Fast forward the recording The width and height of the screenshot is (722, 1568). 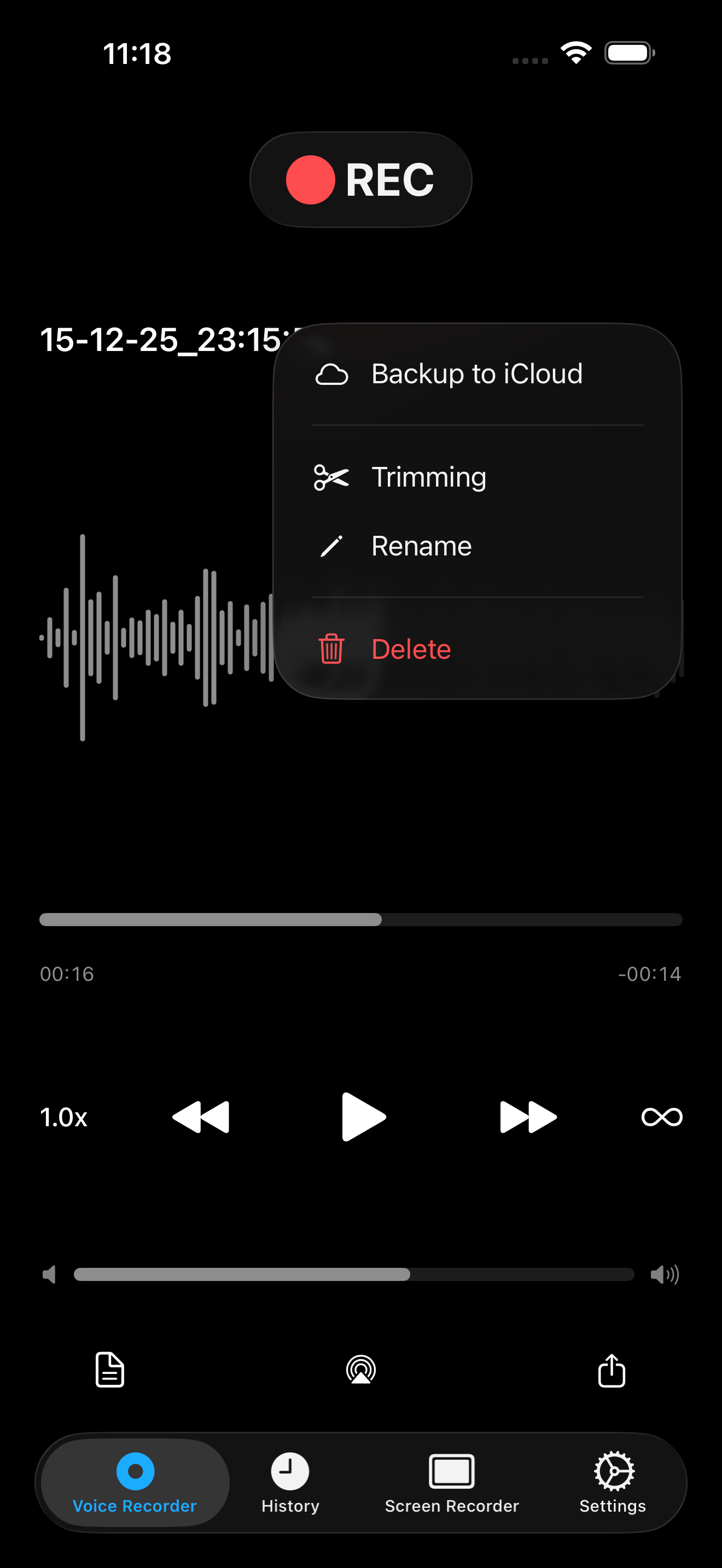[x=528, y=1117]
